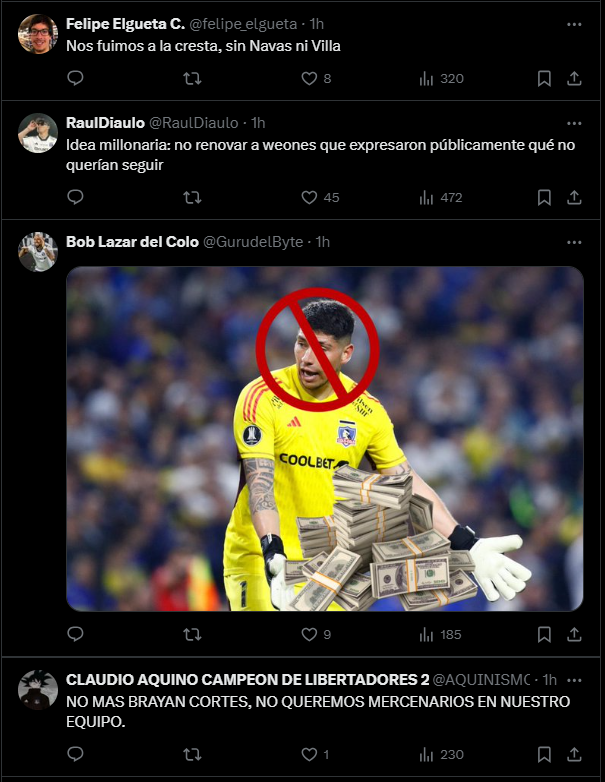605x782 pixels.
Task: Reply to Felipe Elgueta C.'s tweet
Action: [x=75, y=78]
